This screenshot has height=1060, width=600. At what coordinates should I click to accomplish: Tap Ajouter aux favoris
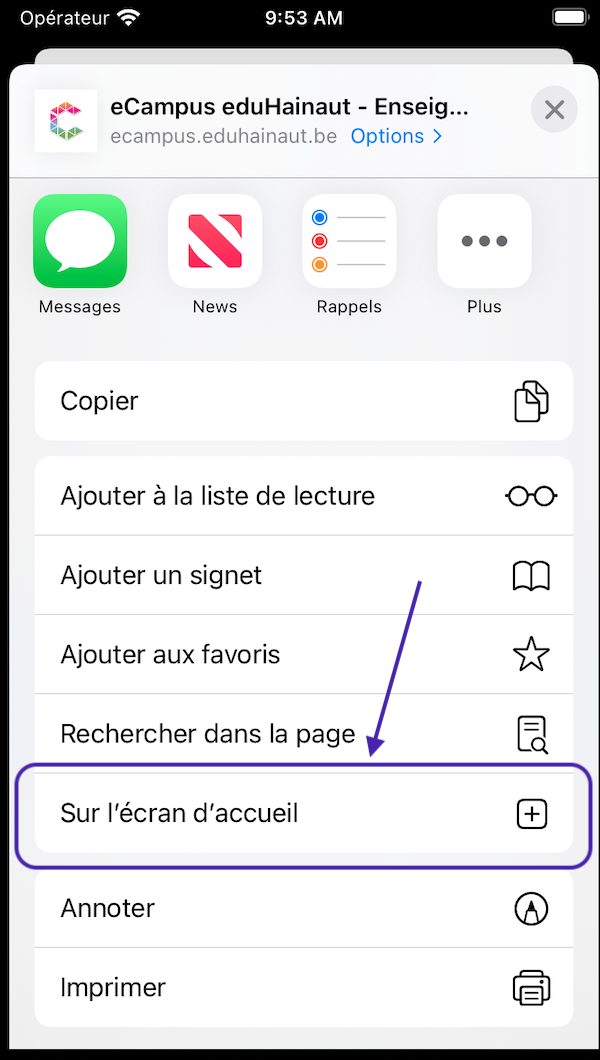tap(303, 654)
